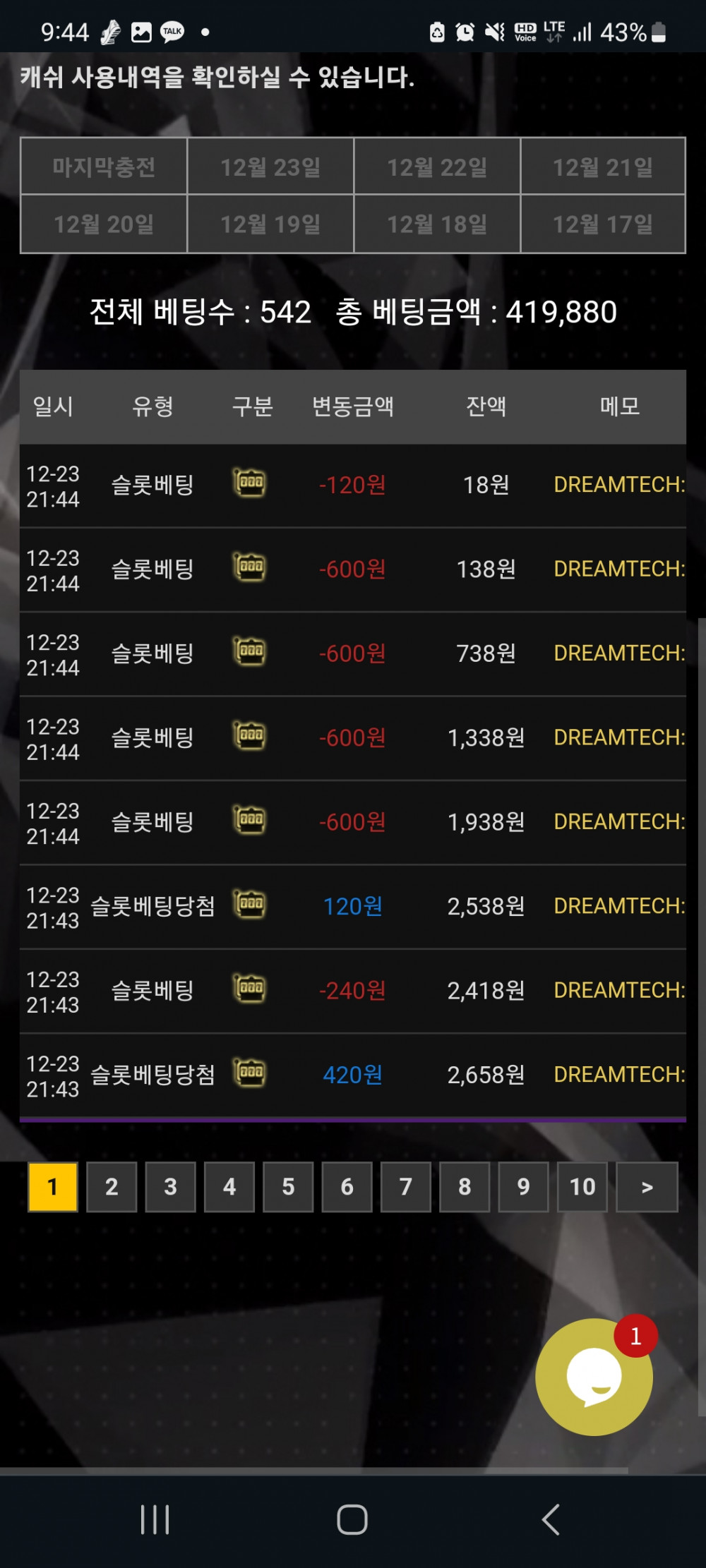Go back using the system back button
706x1568 pixels.
click(x=551, y=1519)
